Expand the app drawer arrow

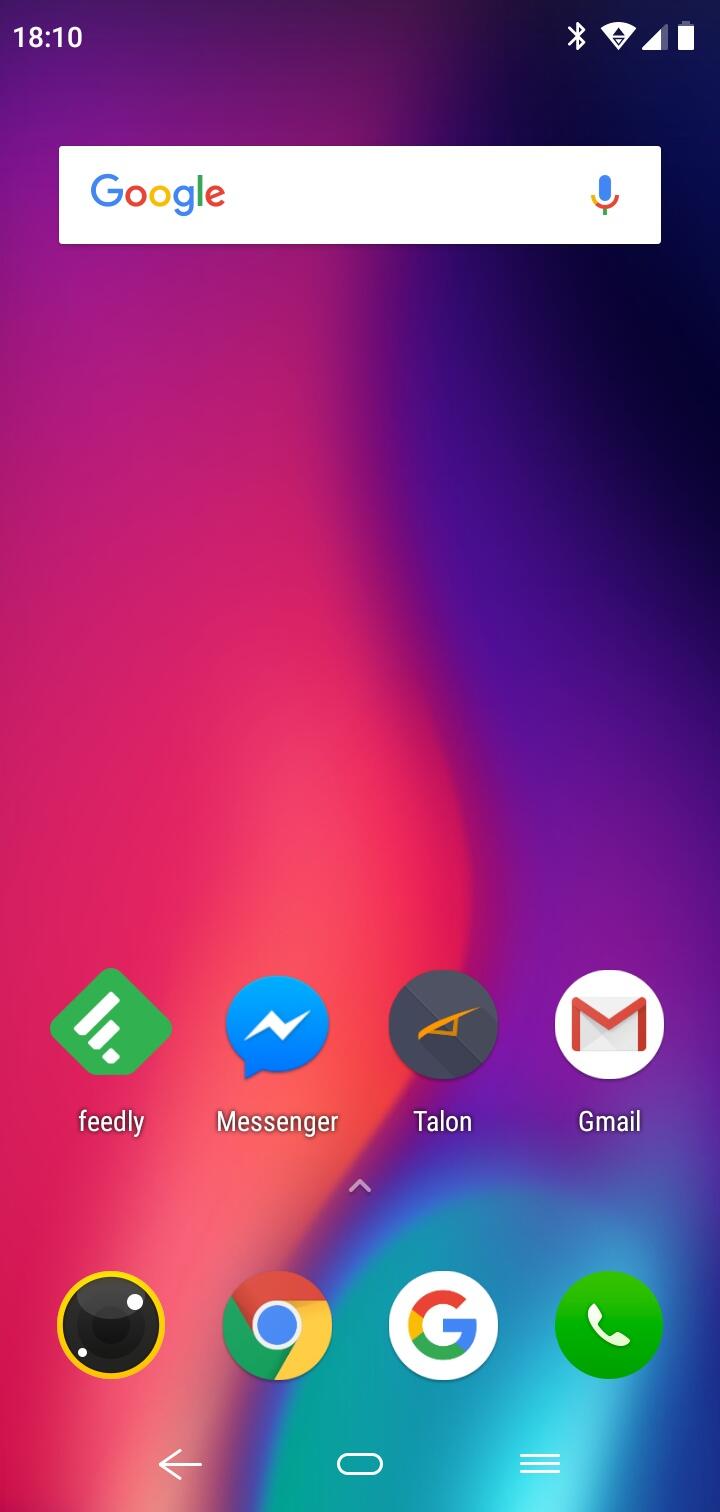tap(360, 1187)
